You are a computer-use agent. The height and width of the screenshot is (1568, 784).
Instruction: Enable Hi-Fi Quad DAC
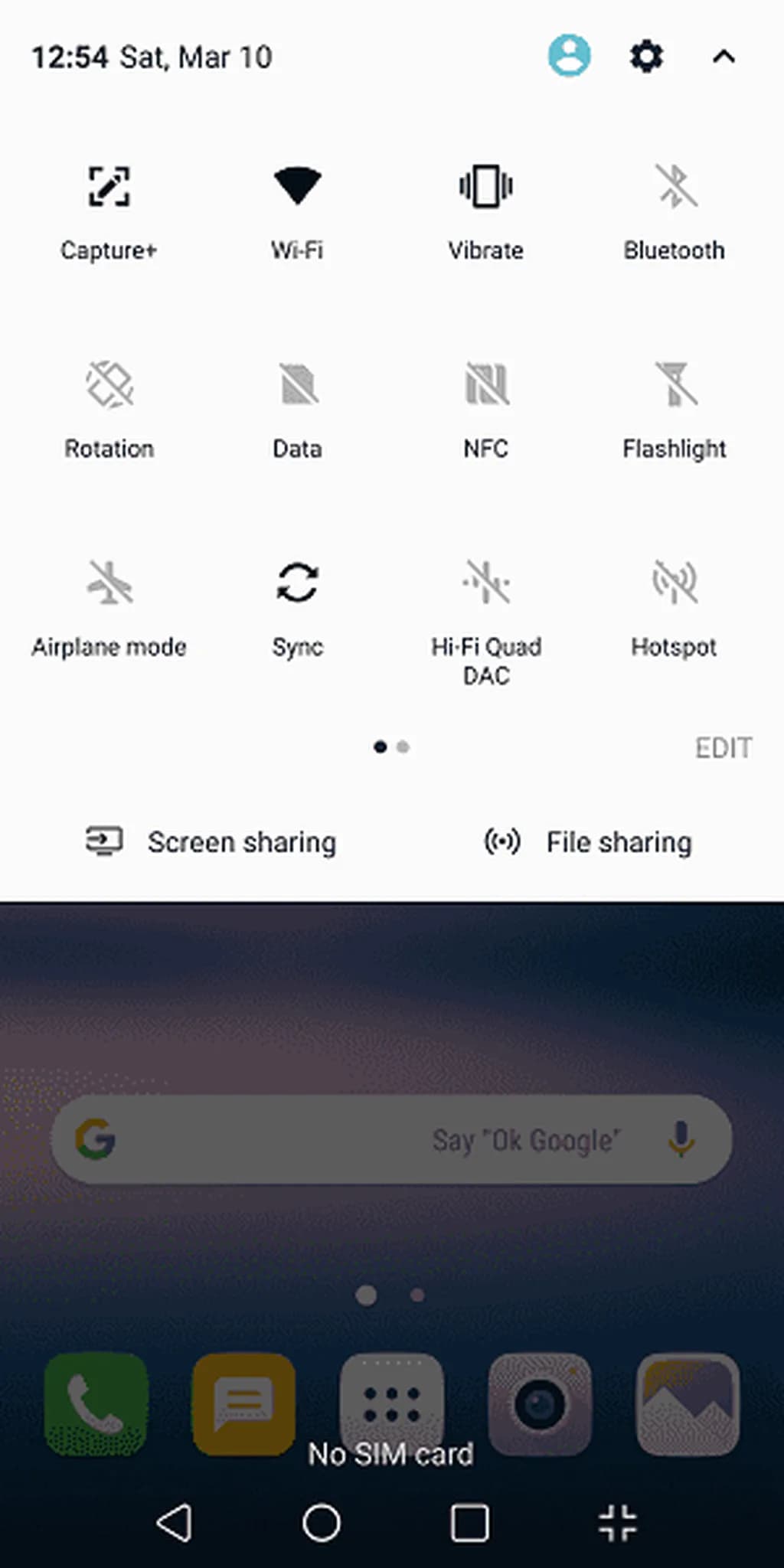coord(485,582)
